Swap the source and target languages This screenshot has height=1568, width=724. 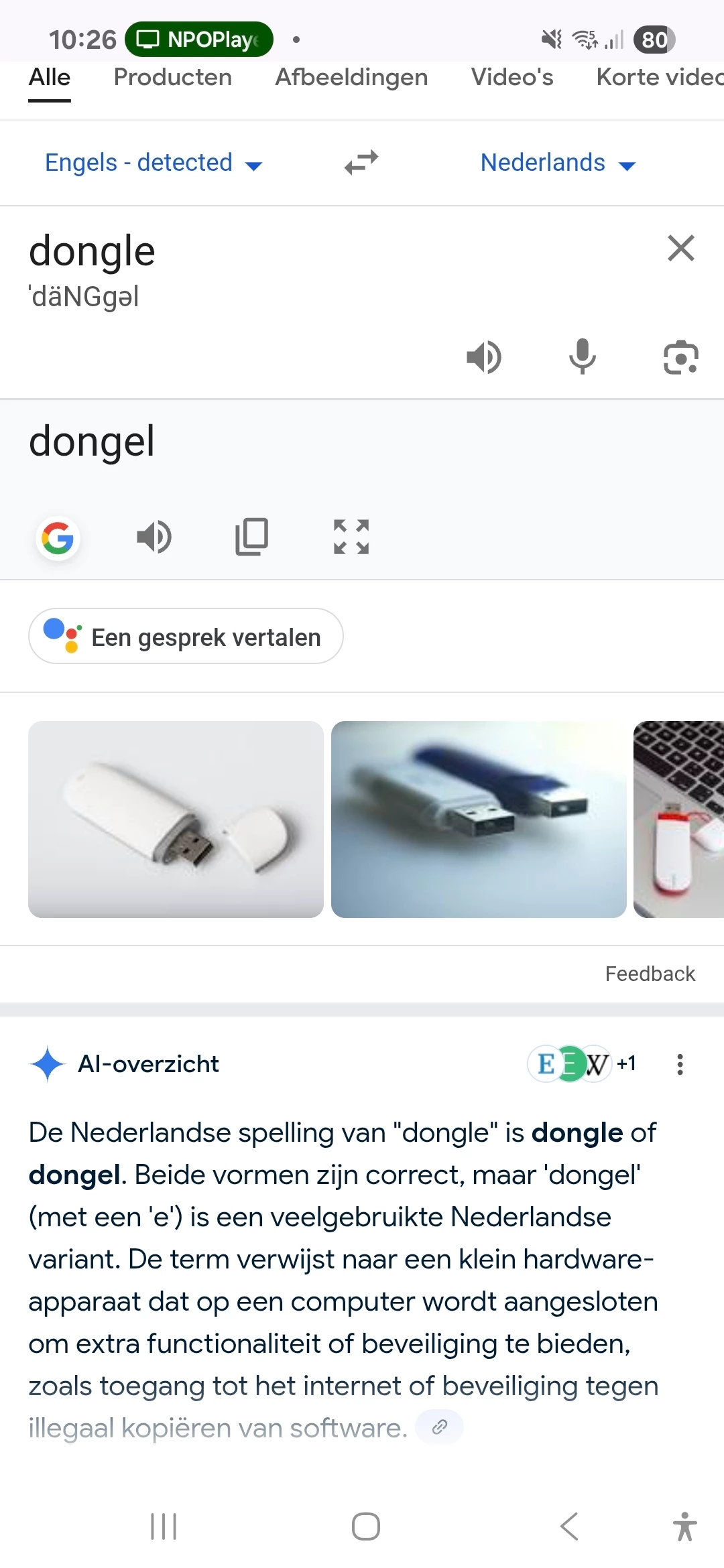coord(361,163)
